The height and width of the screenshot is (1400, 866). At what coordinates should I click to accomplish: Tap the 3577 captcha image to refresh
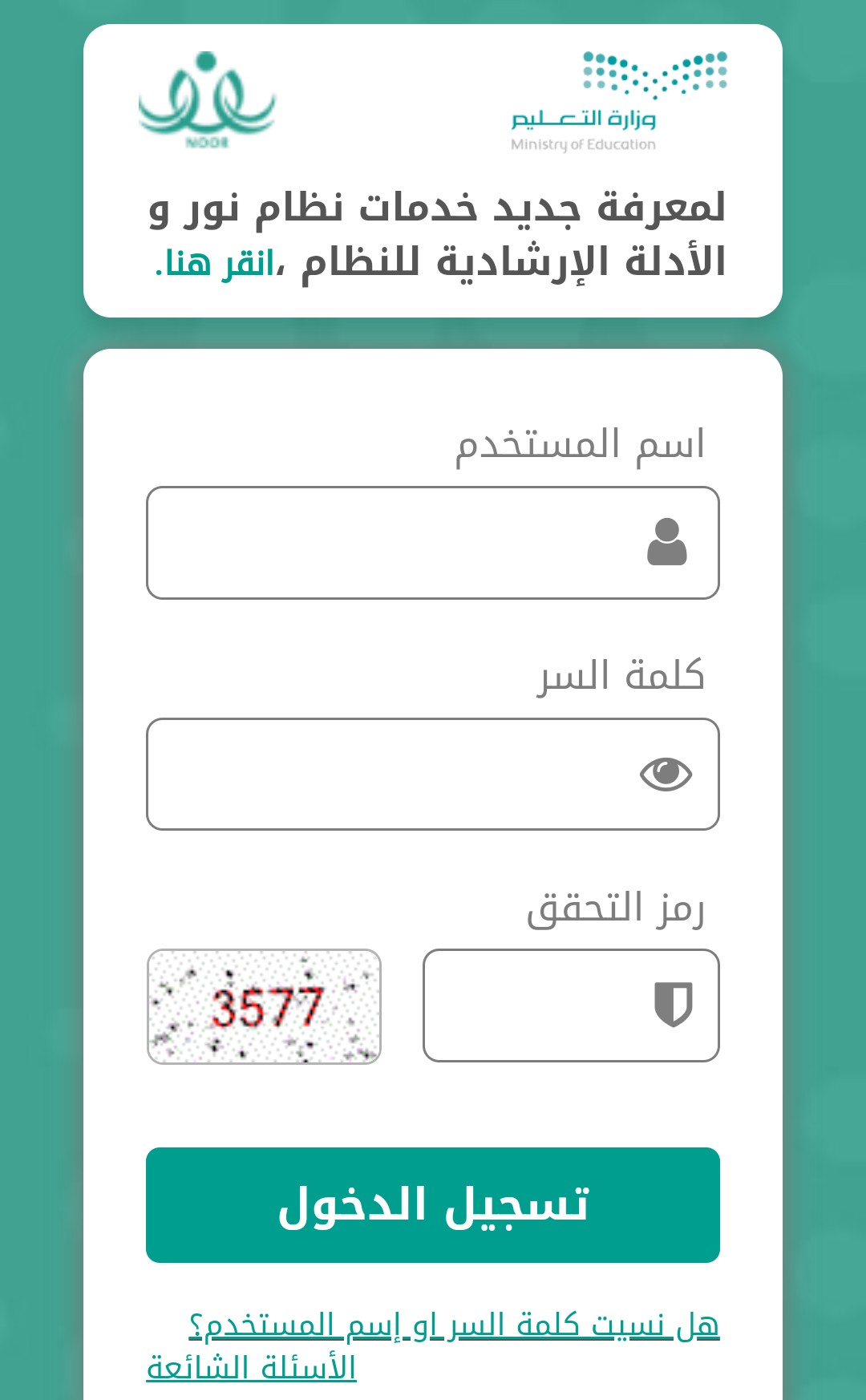click(264, 1007)
